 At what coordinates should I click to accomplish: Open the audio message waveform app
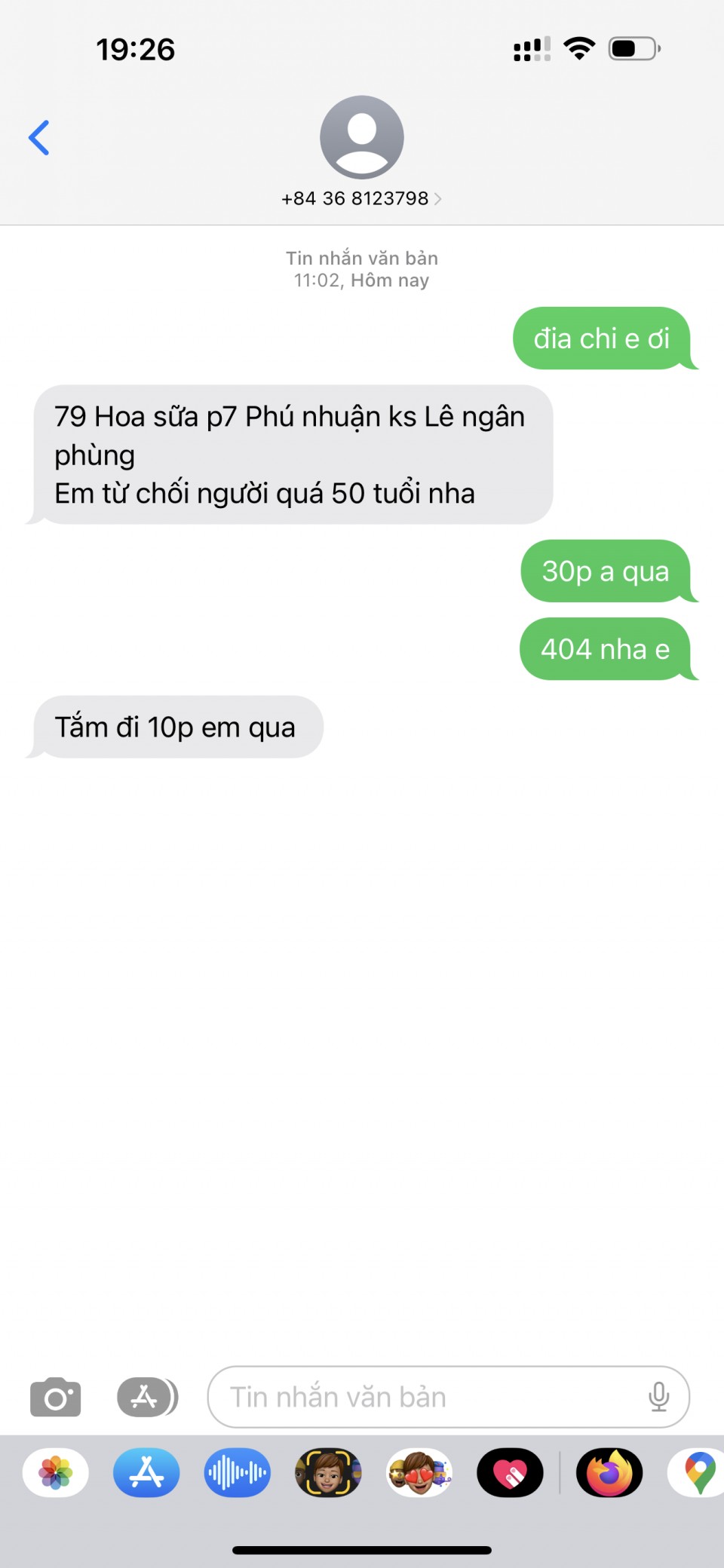tap(237, 1472)
